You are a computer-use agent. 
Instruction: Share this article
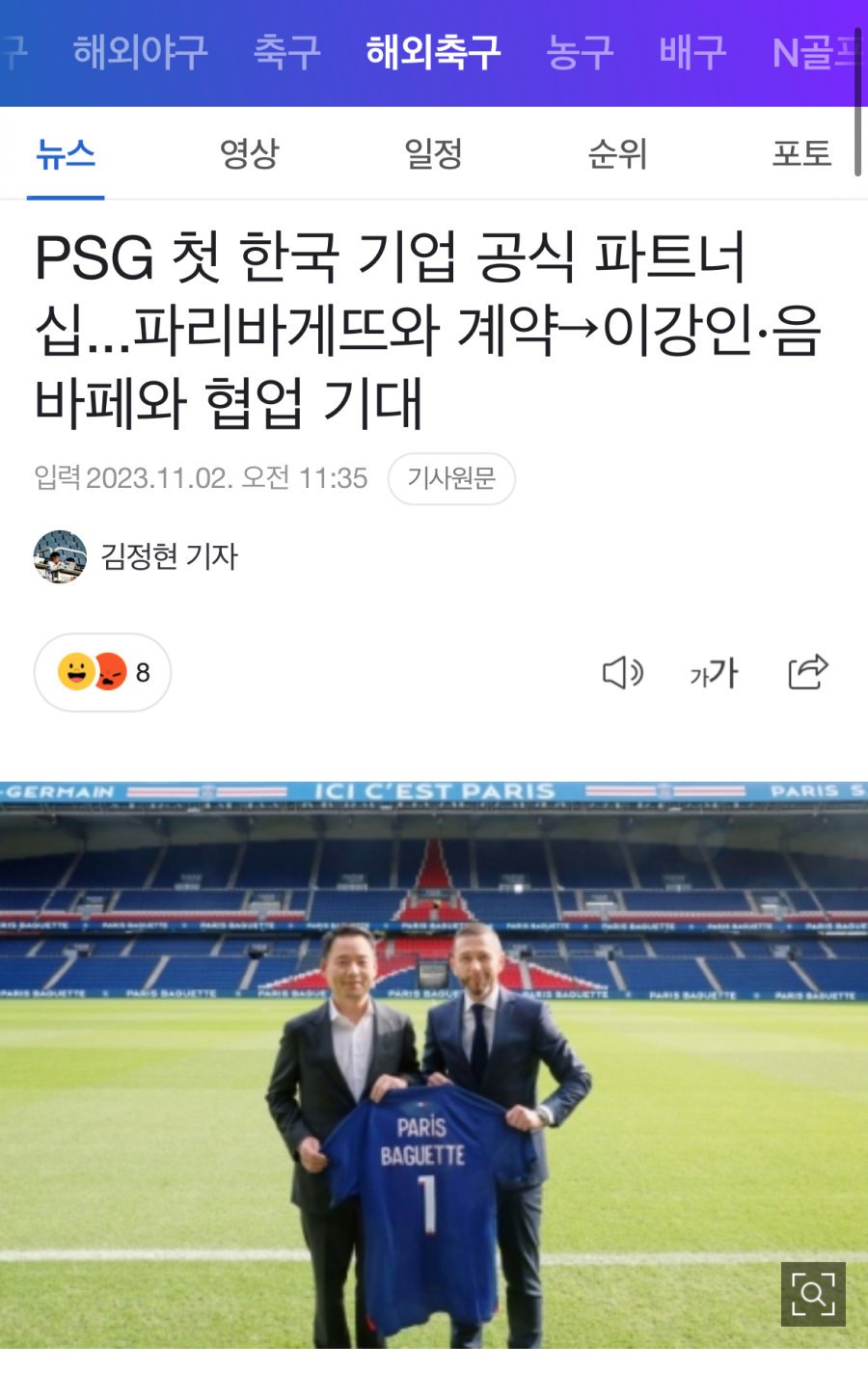[x=807, y=672]
